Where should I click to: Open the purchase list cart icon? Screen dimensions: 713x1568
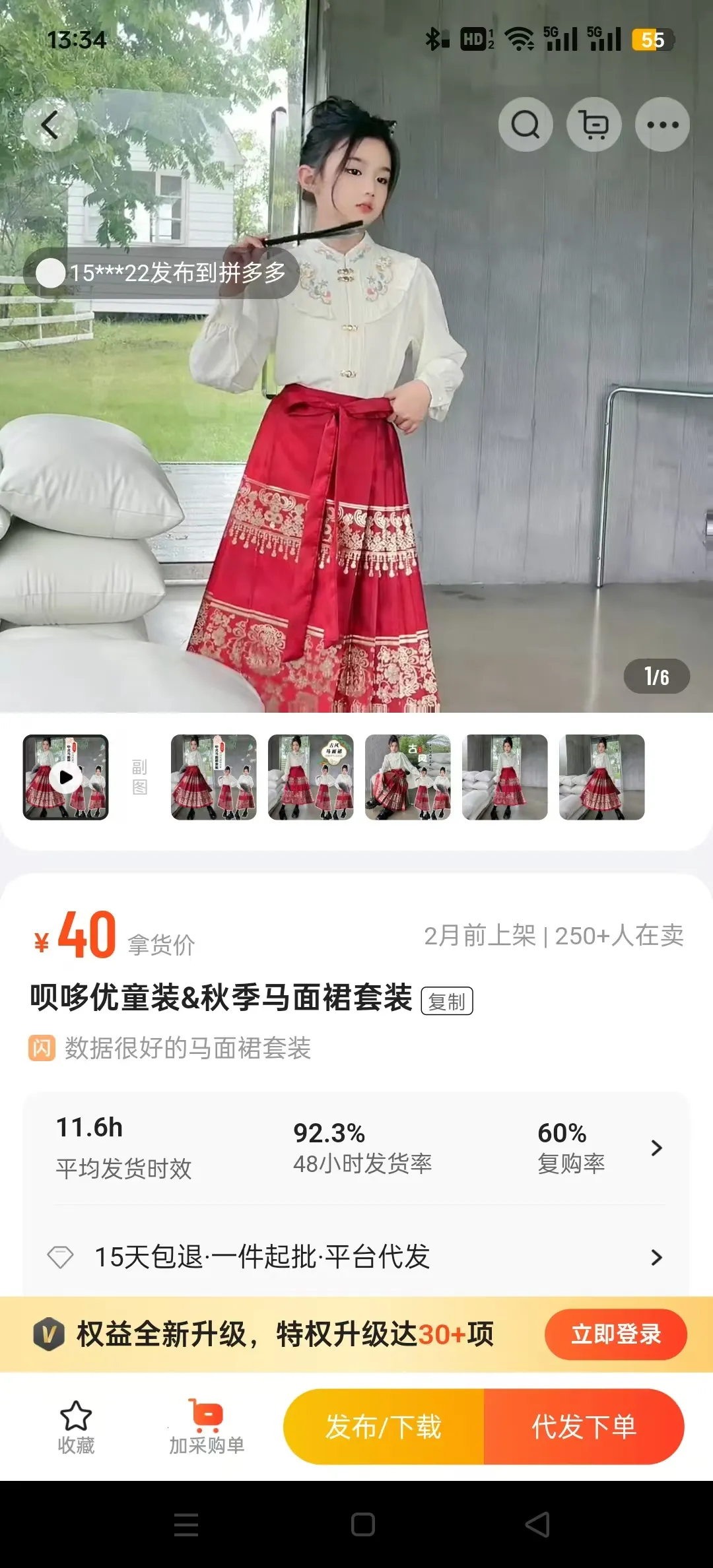[594, 125]
